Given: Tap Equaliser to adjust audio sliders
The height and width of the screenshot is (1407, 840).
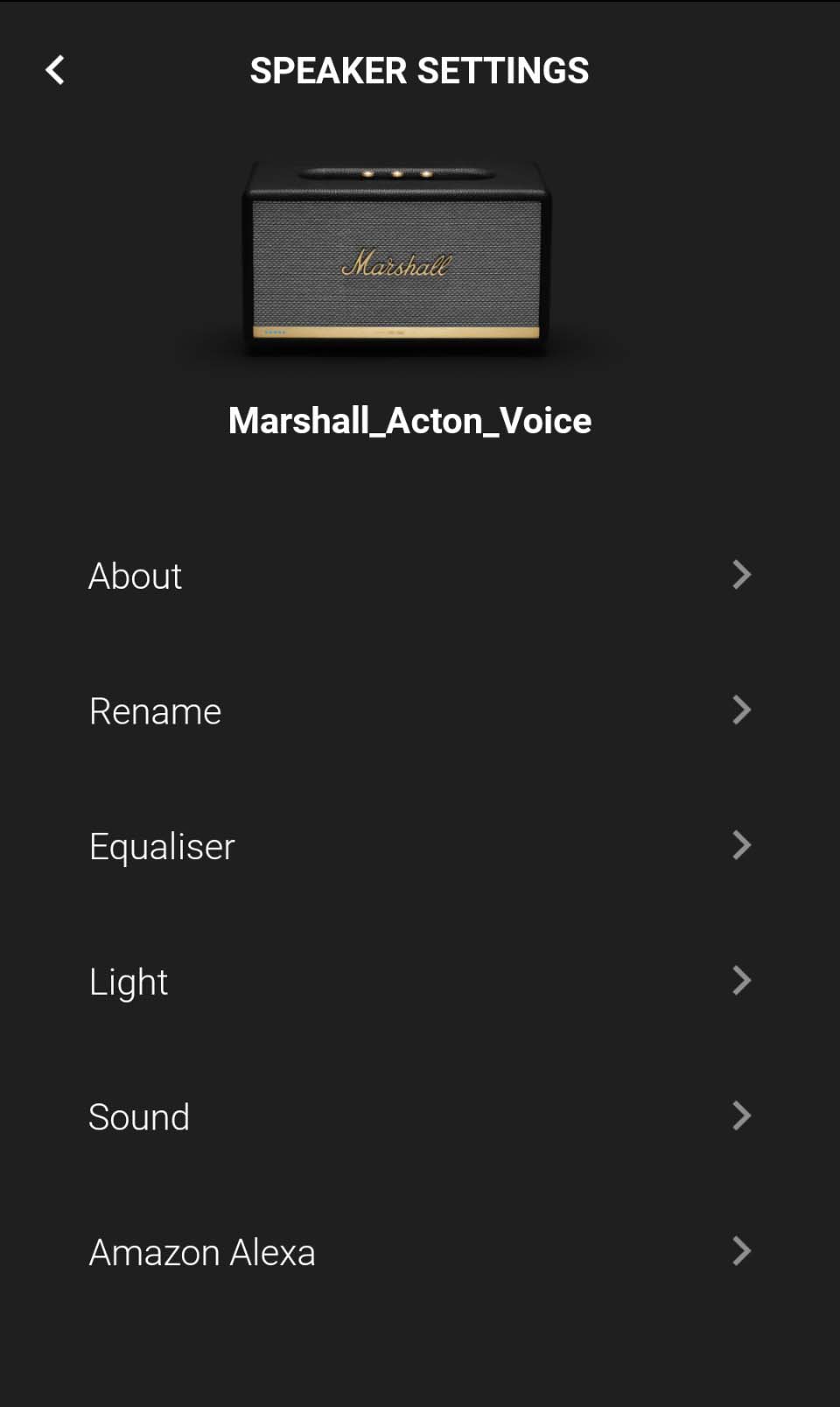Looking at the screenshot, I should (161, 845).
